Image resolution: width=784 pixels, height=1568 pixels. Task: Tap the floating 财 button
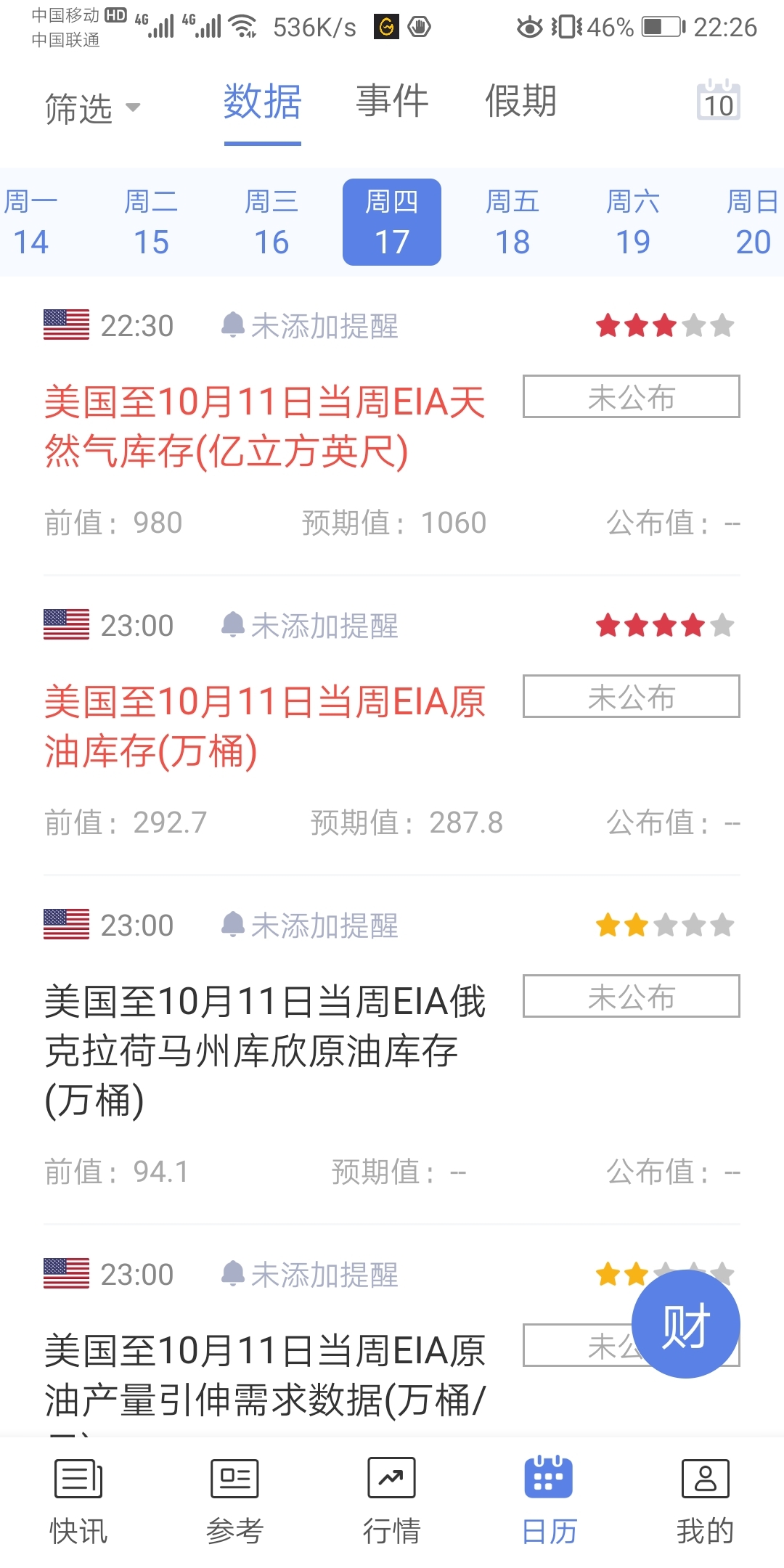(x=686, y=1324)
